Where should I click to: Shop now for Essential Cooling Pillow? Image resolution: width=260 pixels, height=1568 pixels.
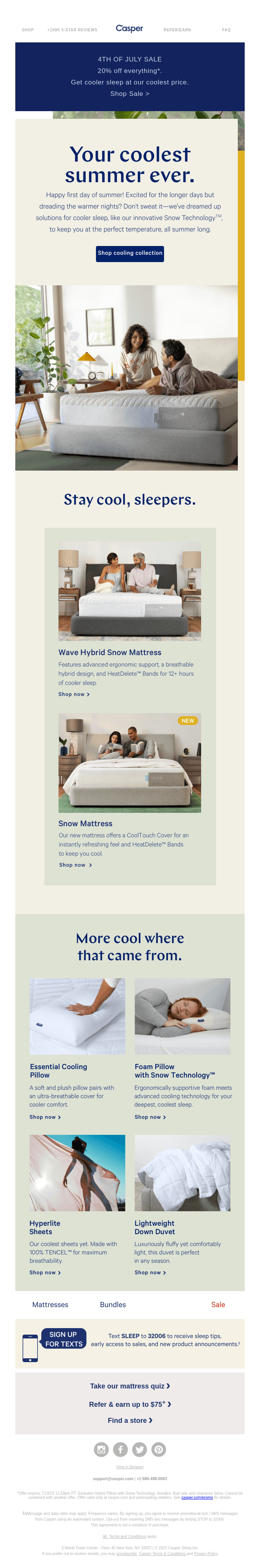point(45,1117)
